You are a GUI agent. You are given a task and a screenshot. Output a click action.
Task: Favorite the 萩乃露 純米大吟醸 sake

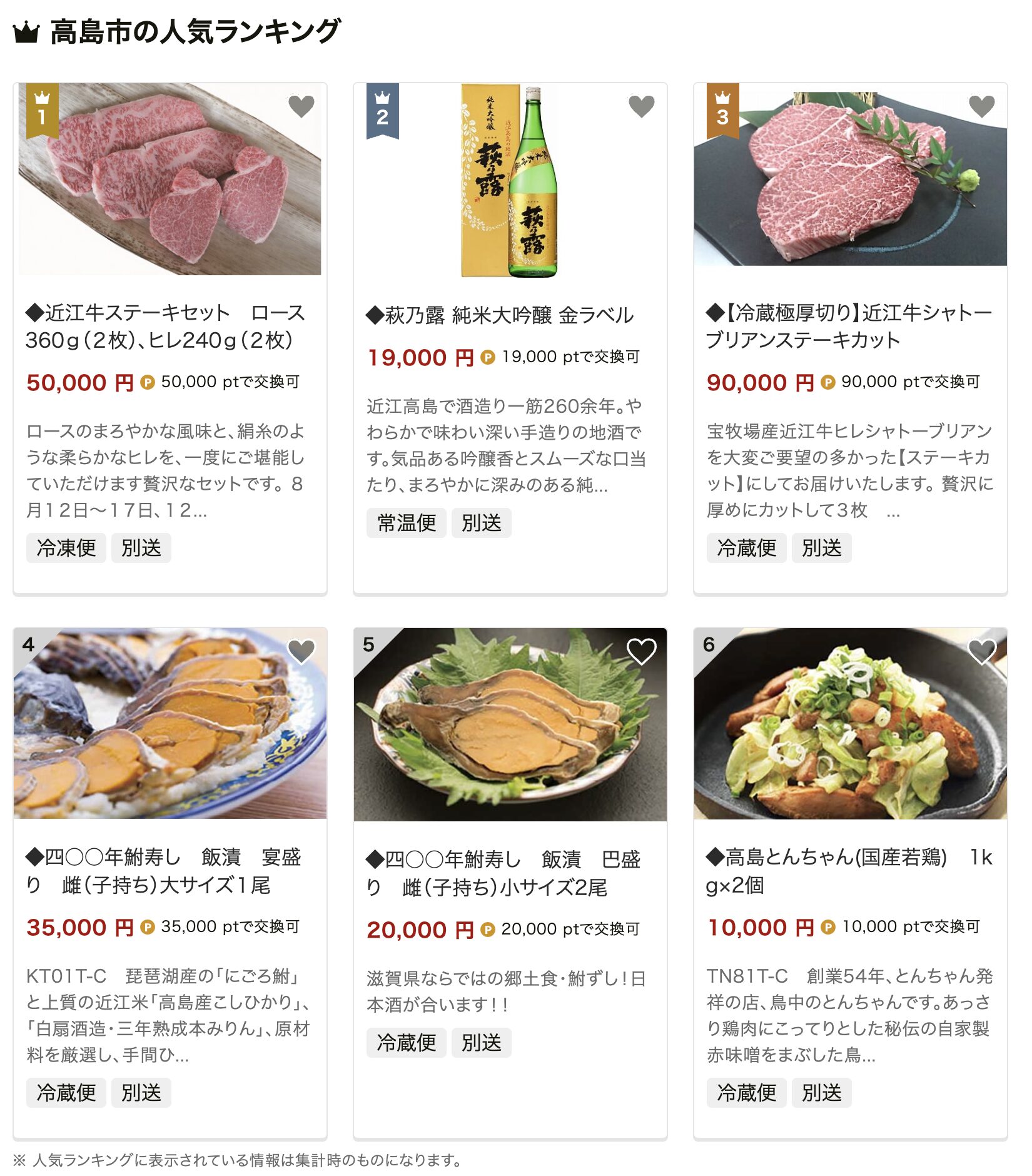click(x=641, y=106)
